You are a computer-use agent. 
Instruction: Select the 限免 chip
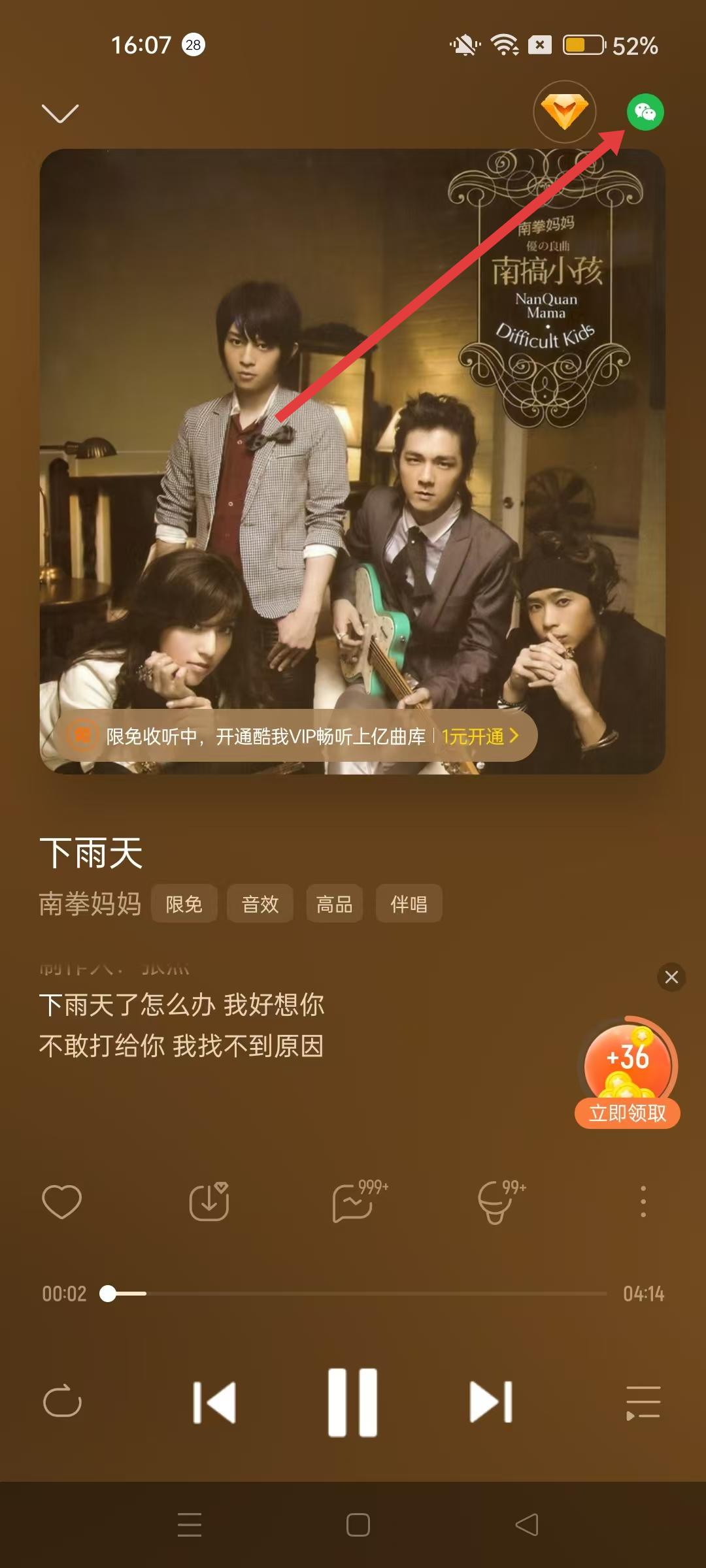tap(184, 904)
